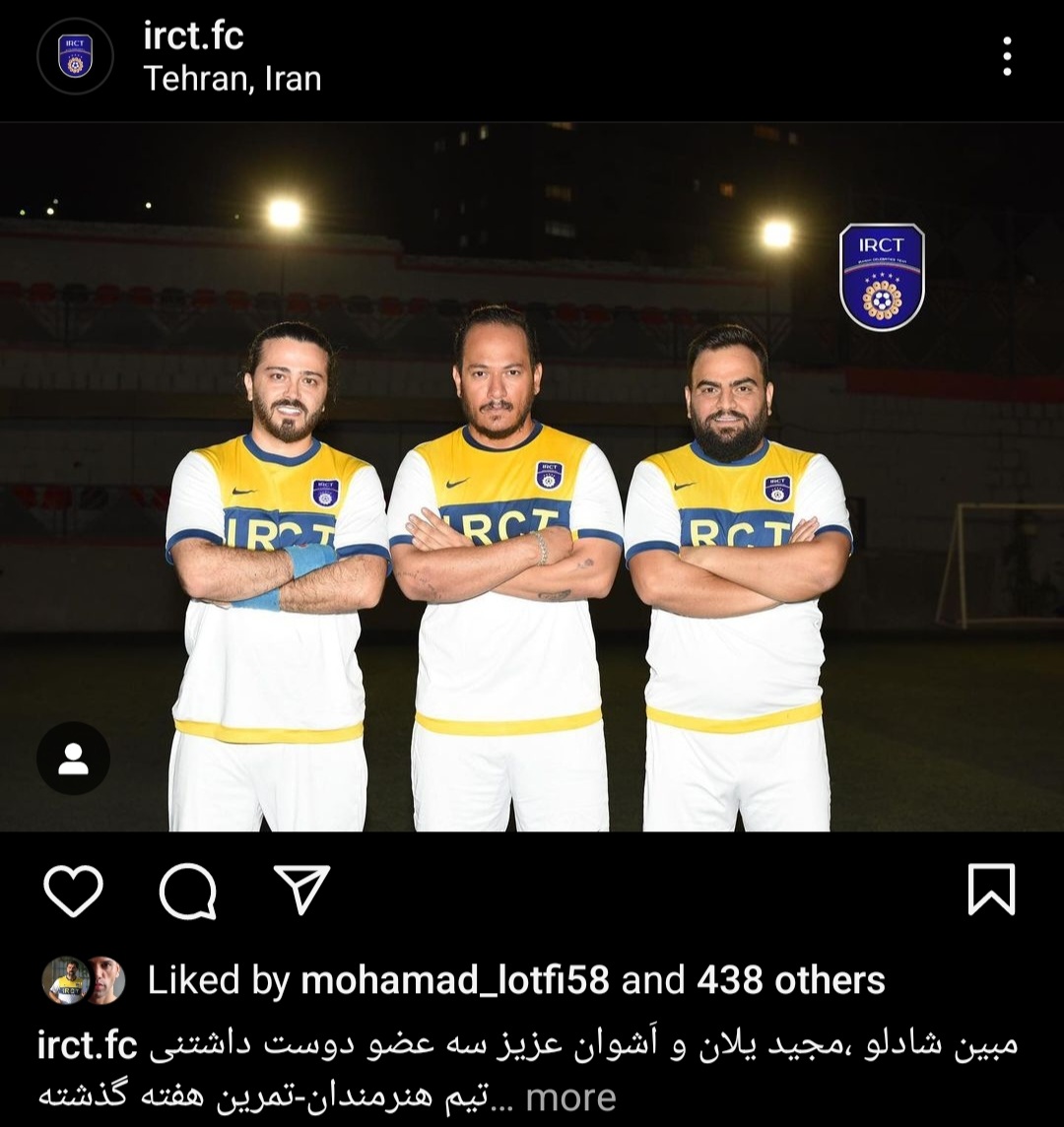Viewport: 1064px width, 1127px height.
Task: Show people tagged in this photo
Action: [x=73, y=759]
